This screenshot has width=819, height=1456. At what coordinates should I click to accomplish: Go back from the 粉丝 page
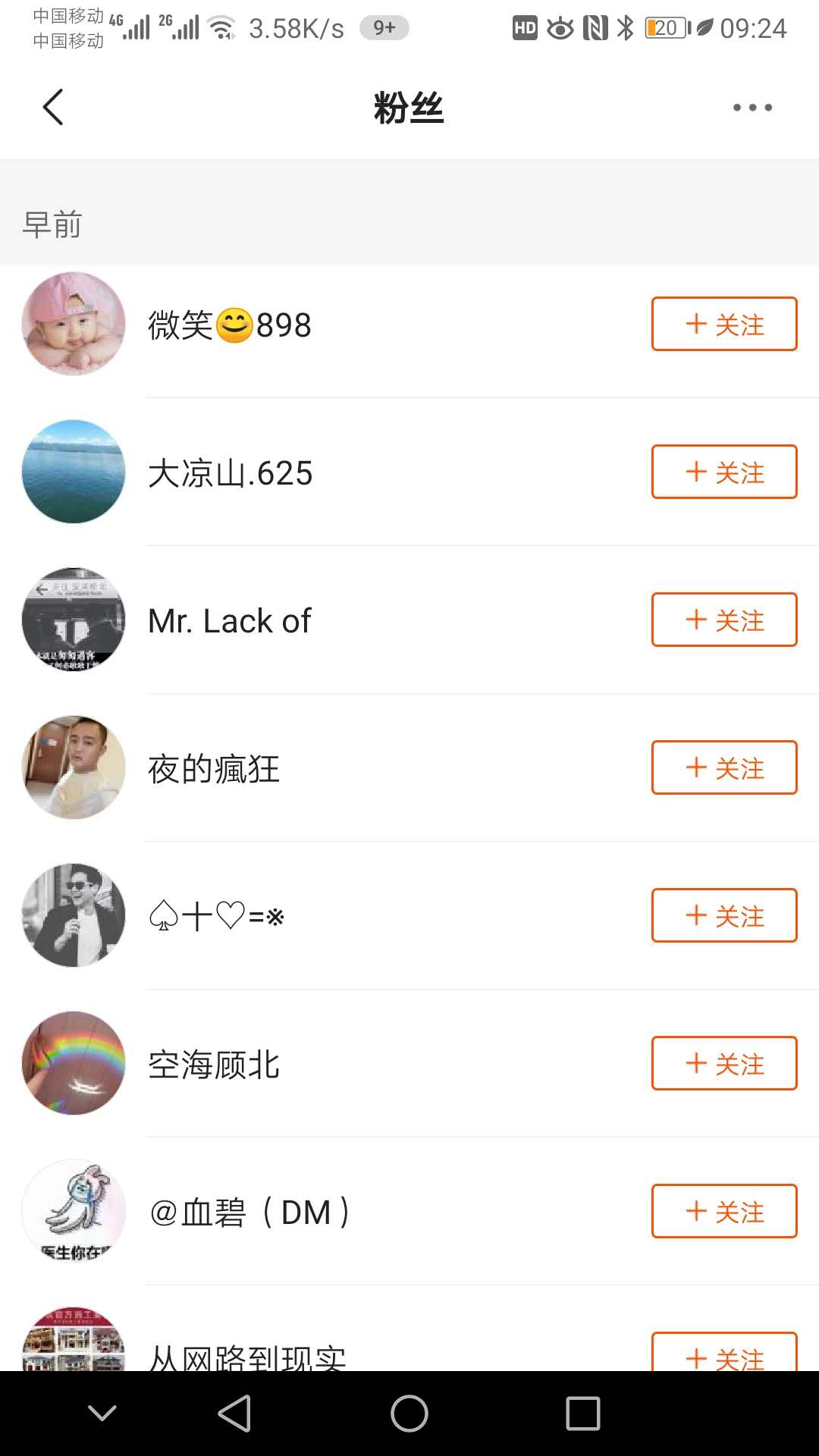tap(52, 107)
